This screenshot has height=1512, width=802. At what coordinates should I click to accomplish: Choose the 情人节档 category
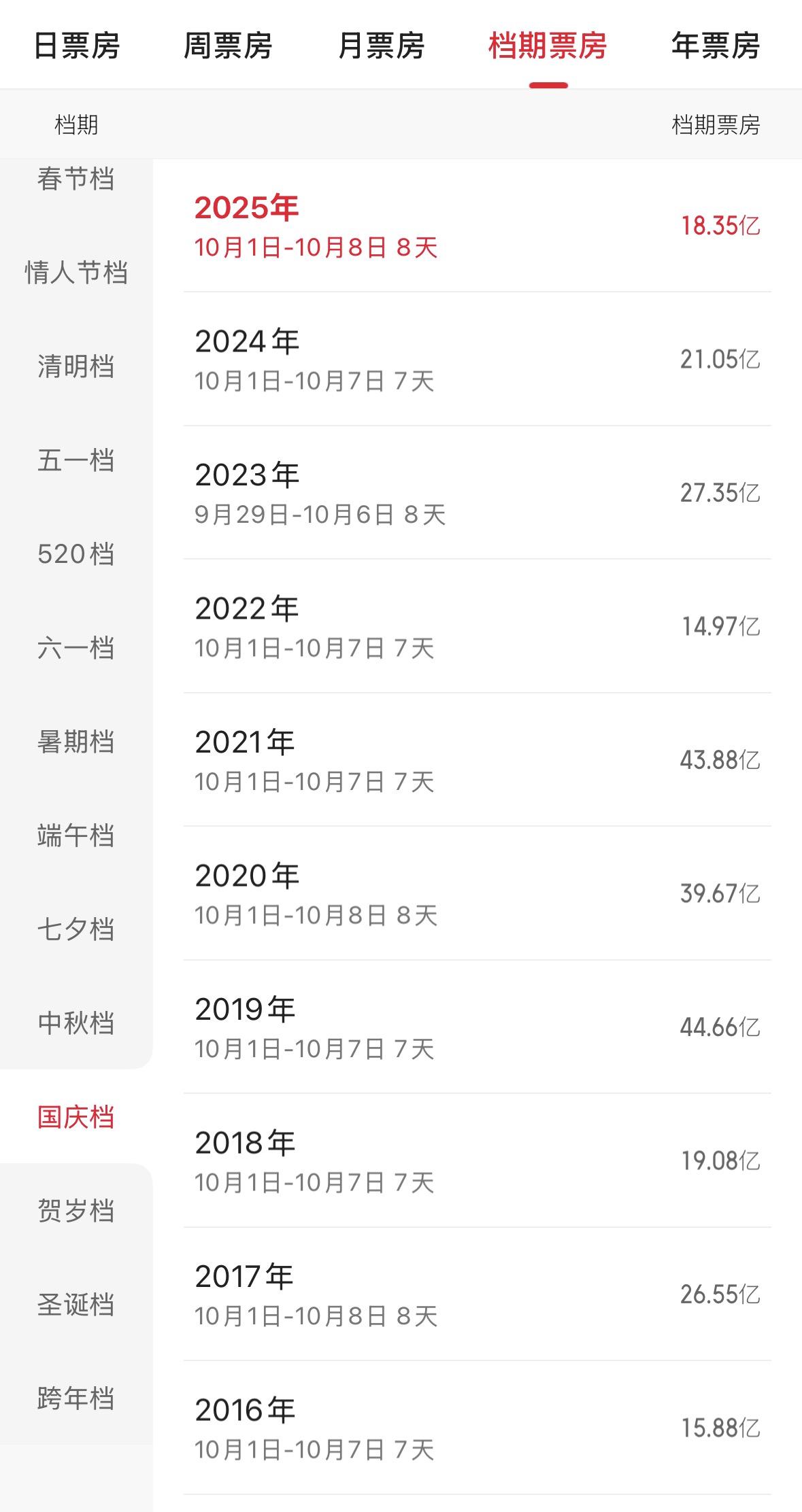tap(76, 273)
